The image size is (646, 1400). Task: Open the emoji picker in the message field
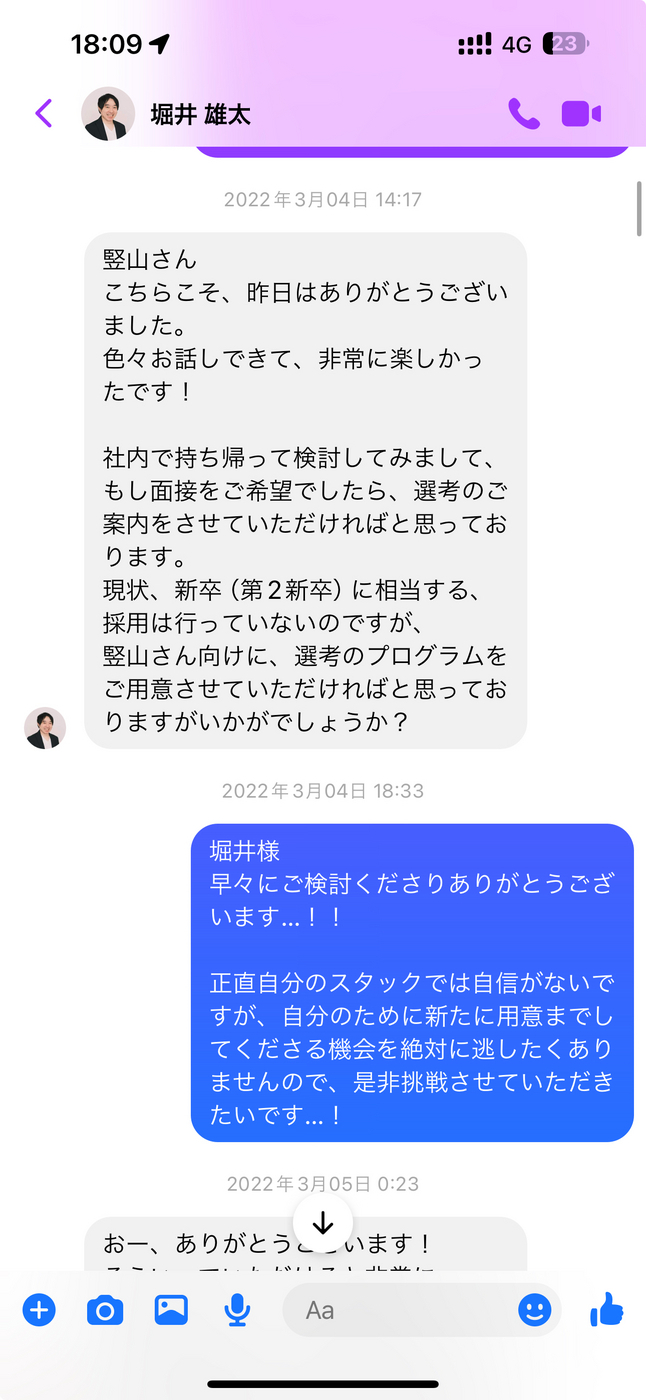click(x=535, y=1310)
